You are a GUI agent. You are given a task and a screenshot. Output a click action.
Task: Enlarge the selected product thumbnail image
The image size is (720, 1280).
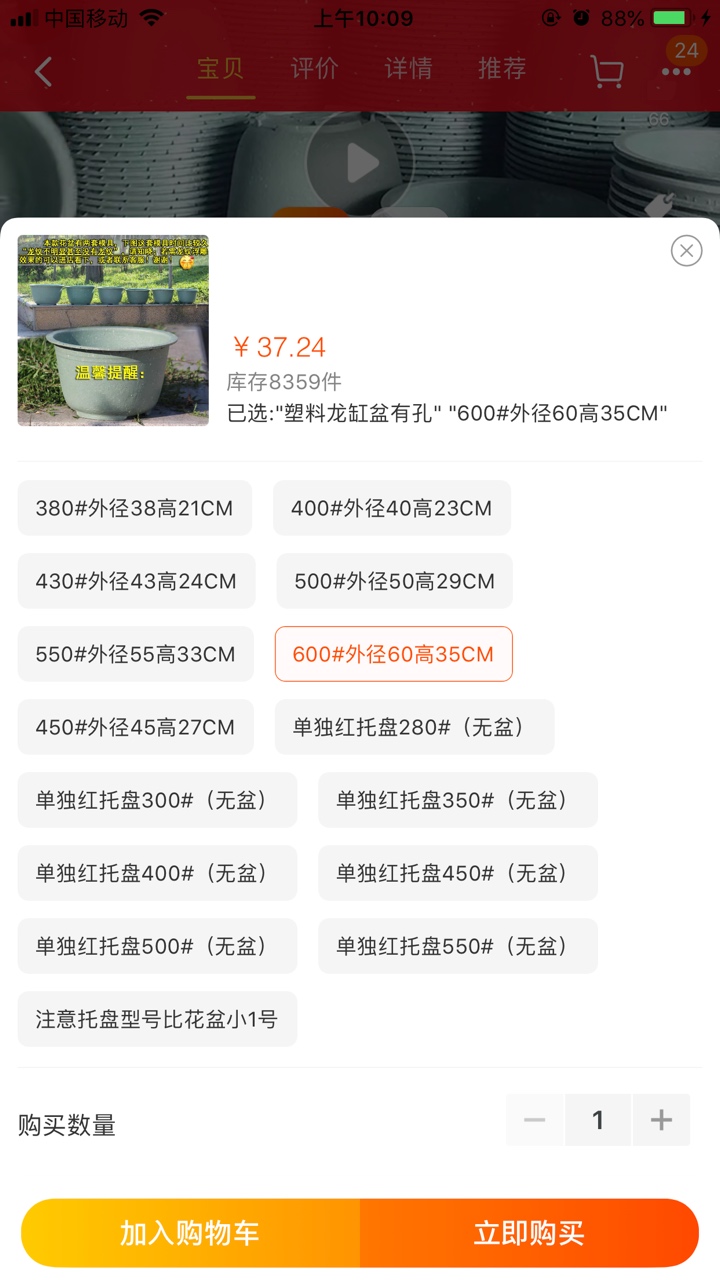point(113,331)
